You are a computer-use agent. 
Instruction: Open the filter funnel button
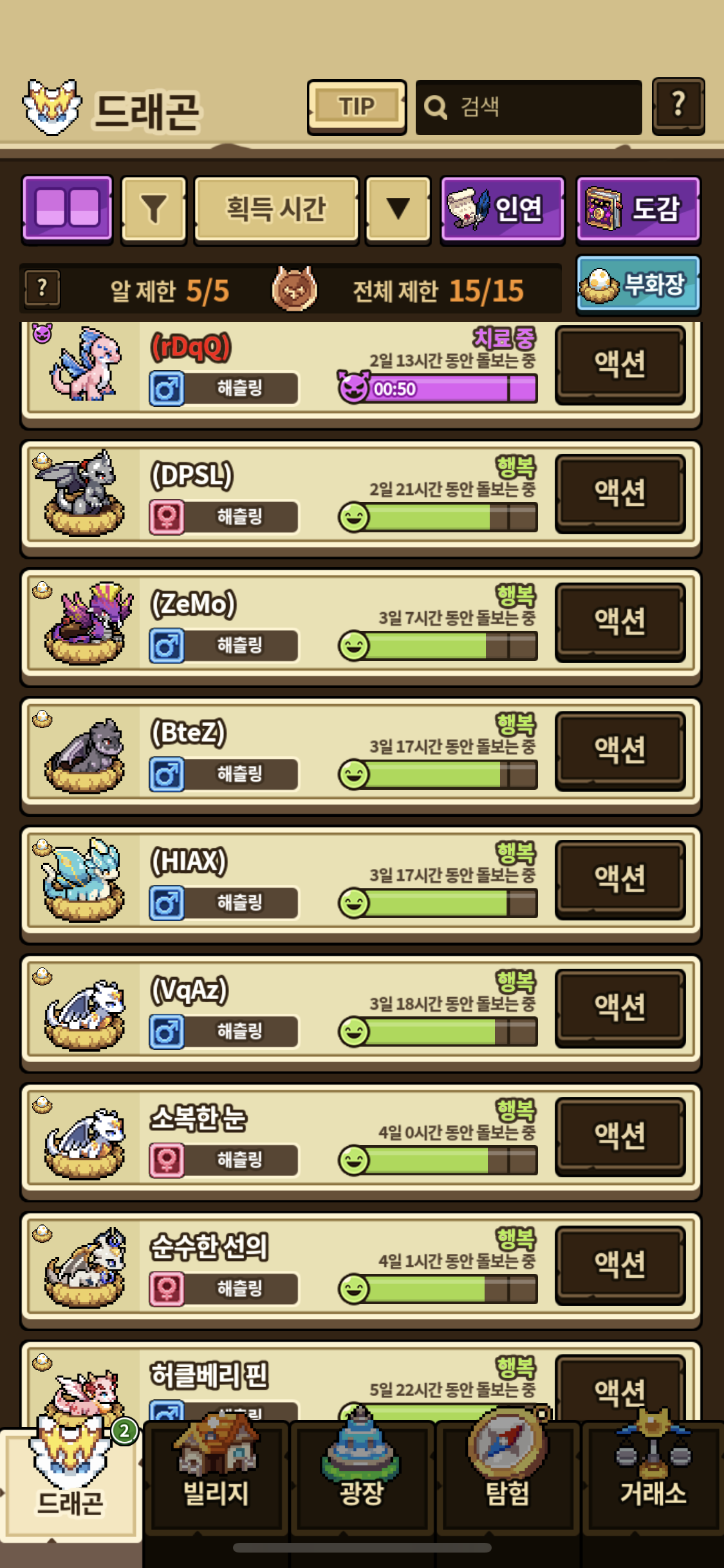tap(154, 210)
